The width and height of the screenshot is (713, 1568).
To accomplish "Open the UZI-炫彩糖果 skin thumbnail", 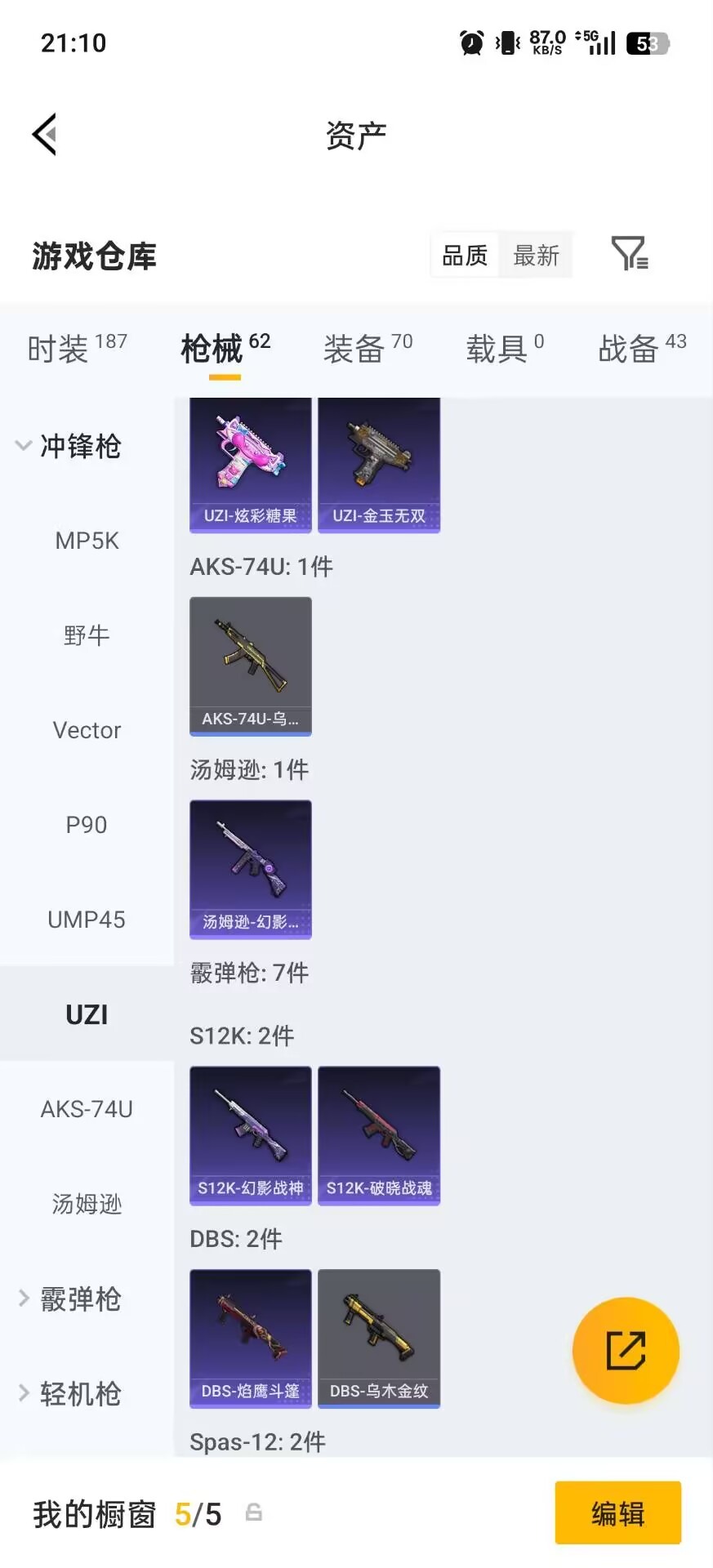I will (250, 464).
